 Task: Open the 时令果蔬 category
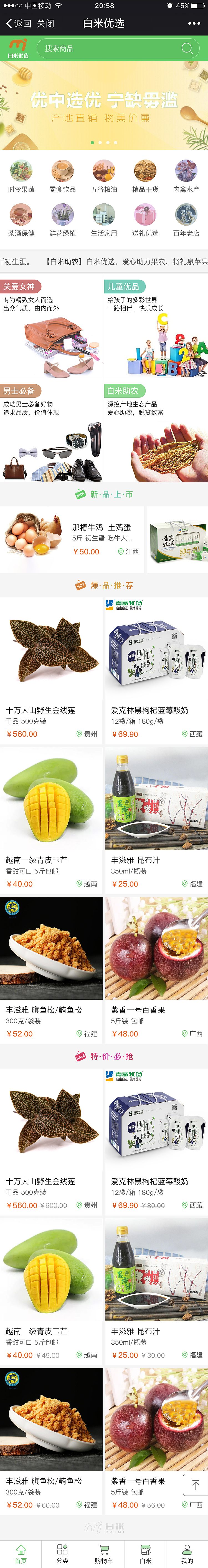[x=21, y=176]
